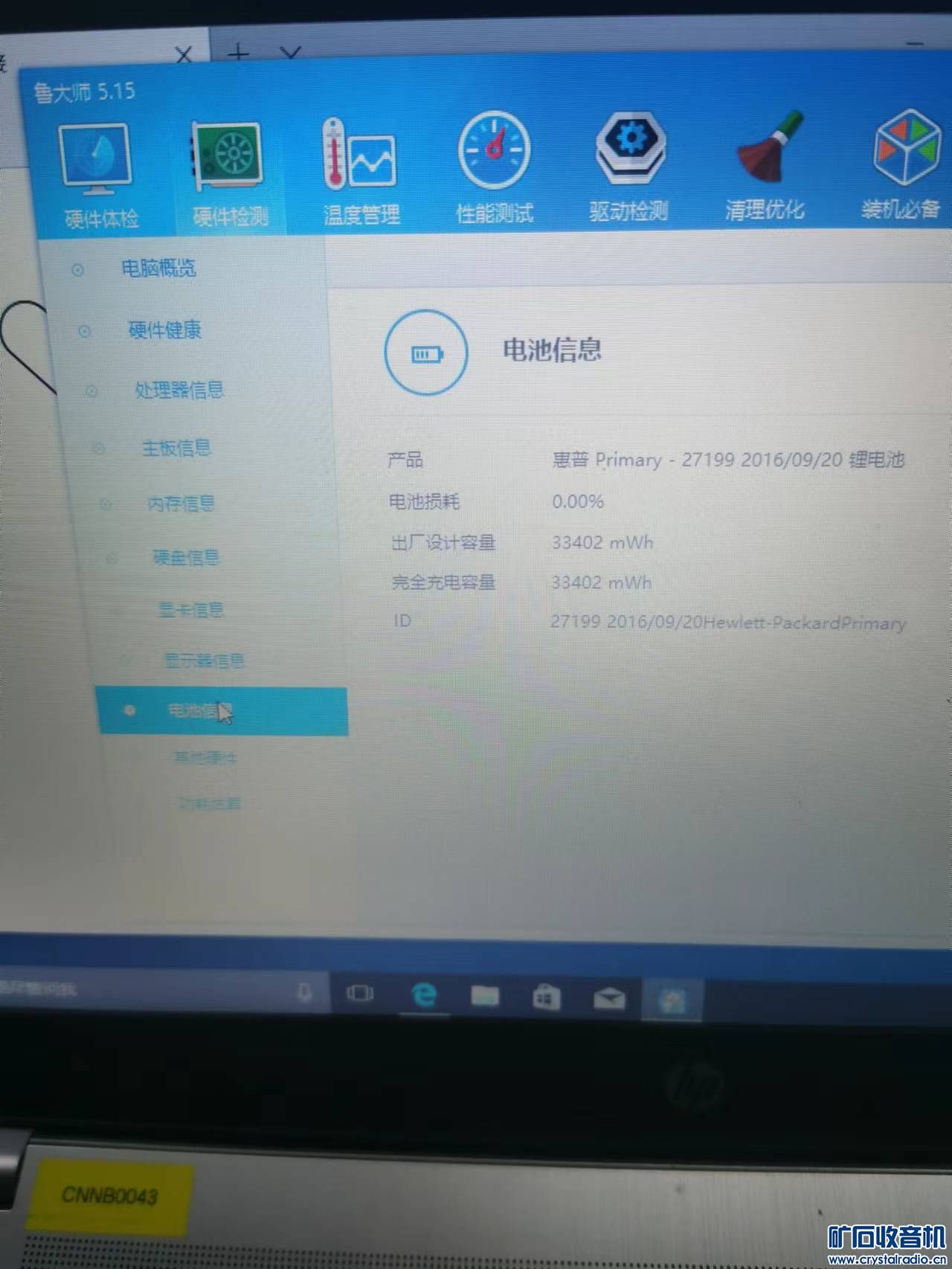Open 电脑概览 in the sidebar

(x=158, y=268)
